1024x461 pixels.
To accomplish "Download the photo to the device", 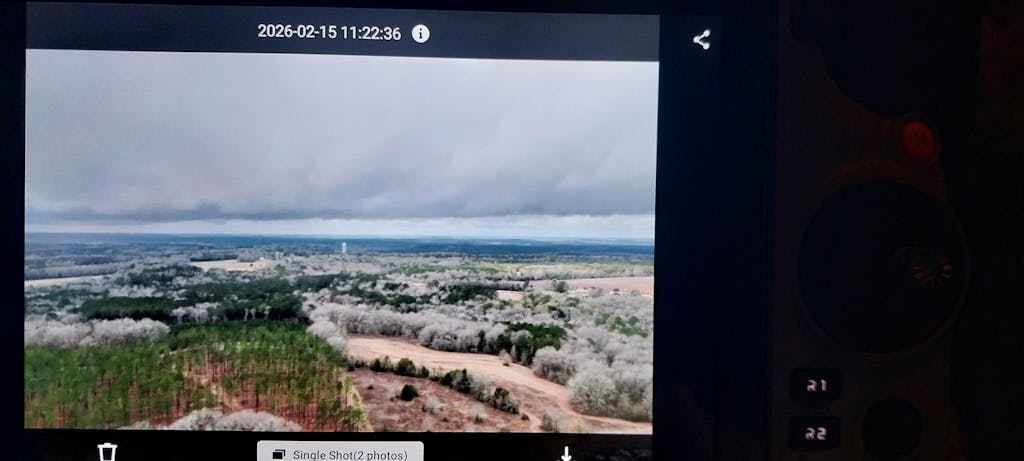I will click(x=566, y=453).
